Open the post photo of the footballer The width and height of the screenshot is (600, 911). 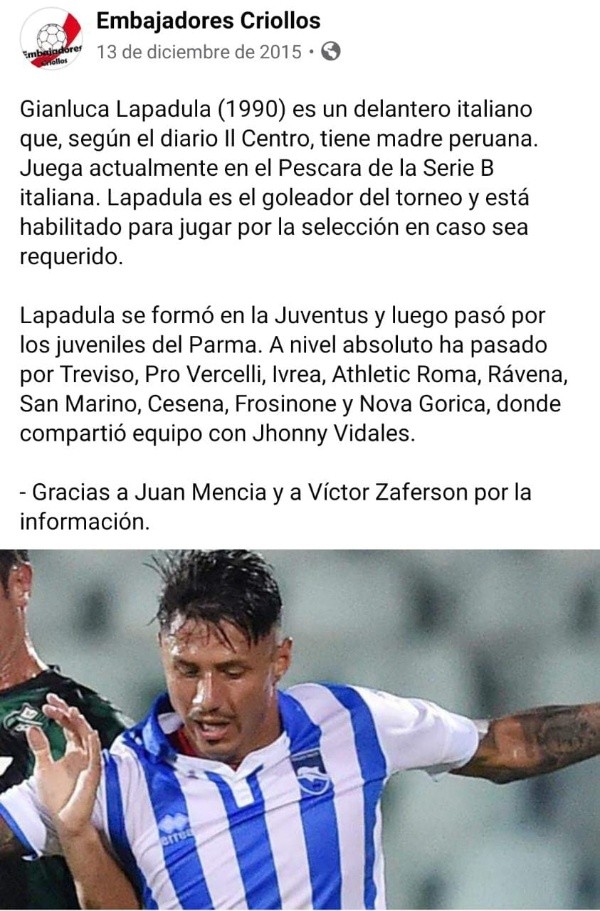(x=300, y=730)
